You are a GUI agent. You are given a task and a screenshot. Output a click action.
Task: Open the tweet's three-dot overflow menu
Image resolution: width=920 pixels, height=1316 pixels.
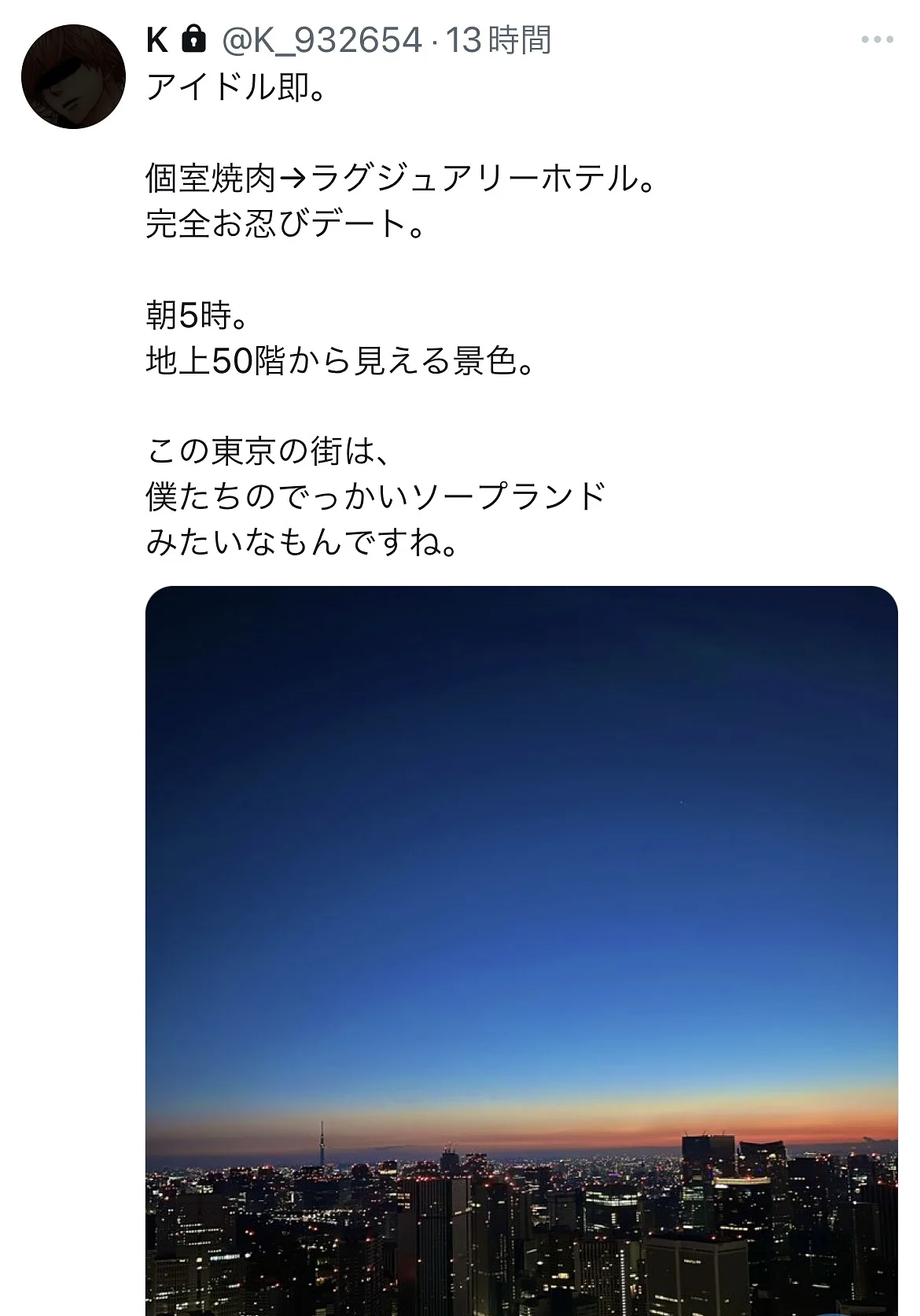878,39
